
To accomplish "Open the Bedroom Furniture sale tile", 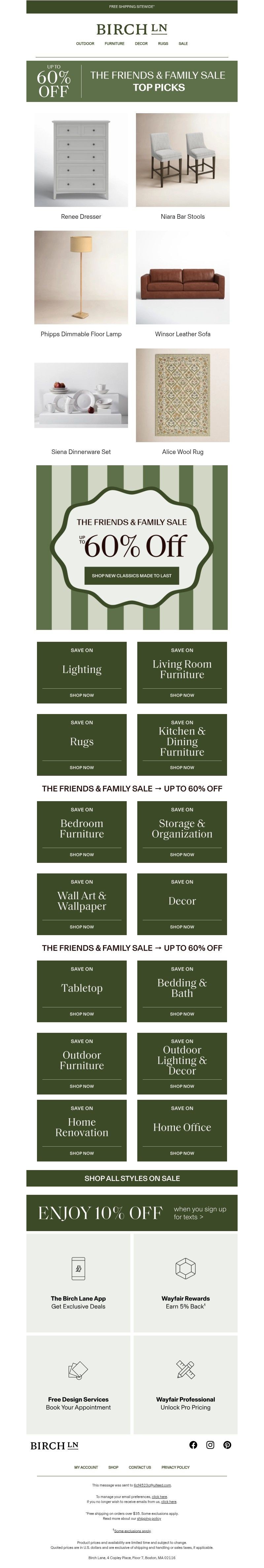I will [x=82, y=831].
